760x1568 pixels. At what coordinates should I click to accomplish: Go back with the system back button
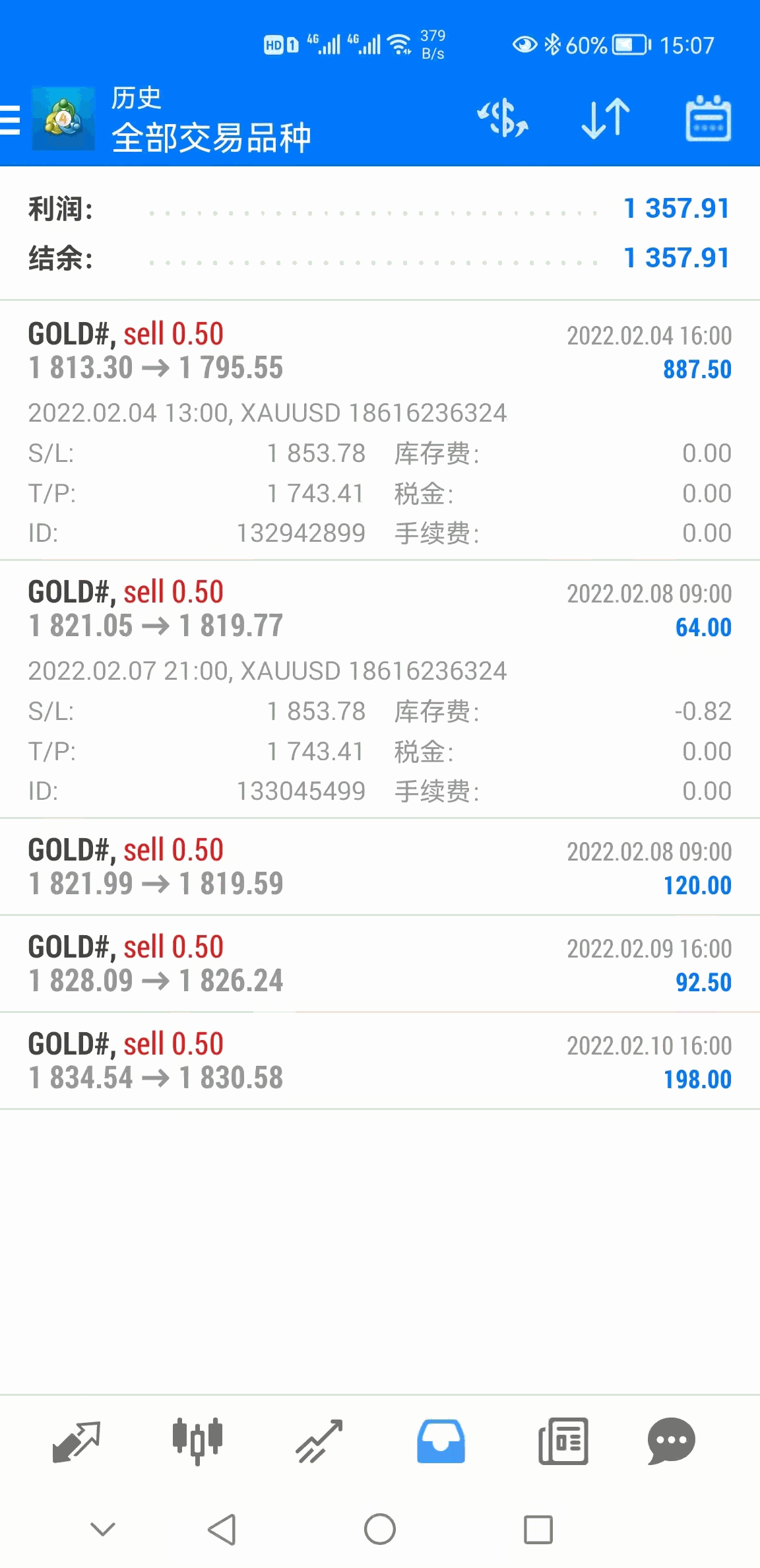222,1529
